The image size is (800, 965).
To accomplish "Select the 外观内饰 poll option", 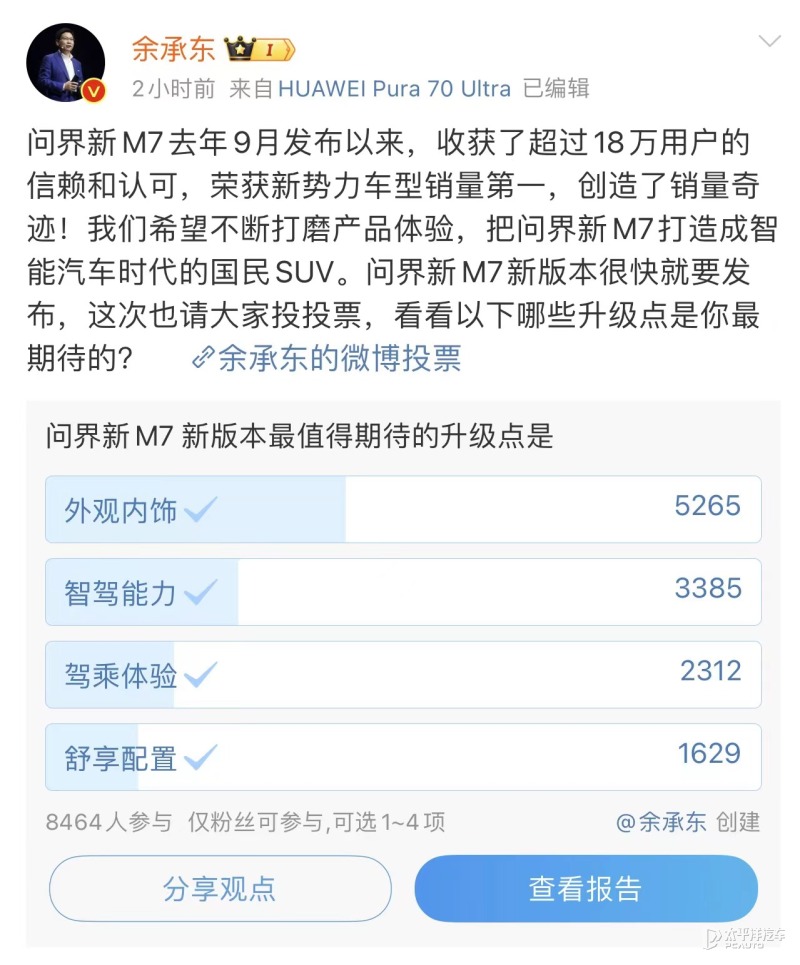I will (402, 509).
